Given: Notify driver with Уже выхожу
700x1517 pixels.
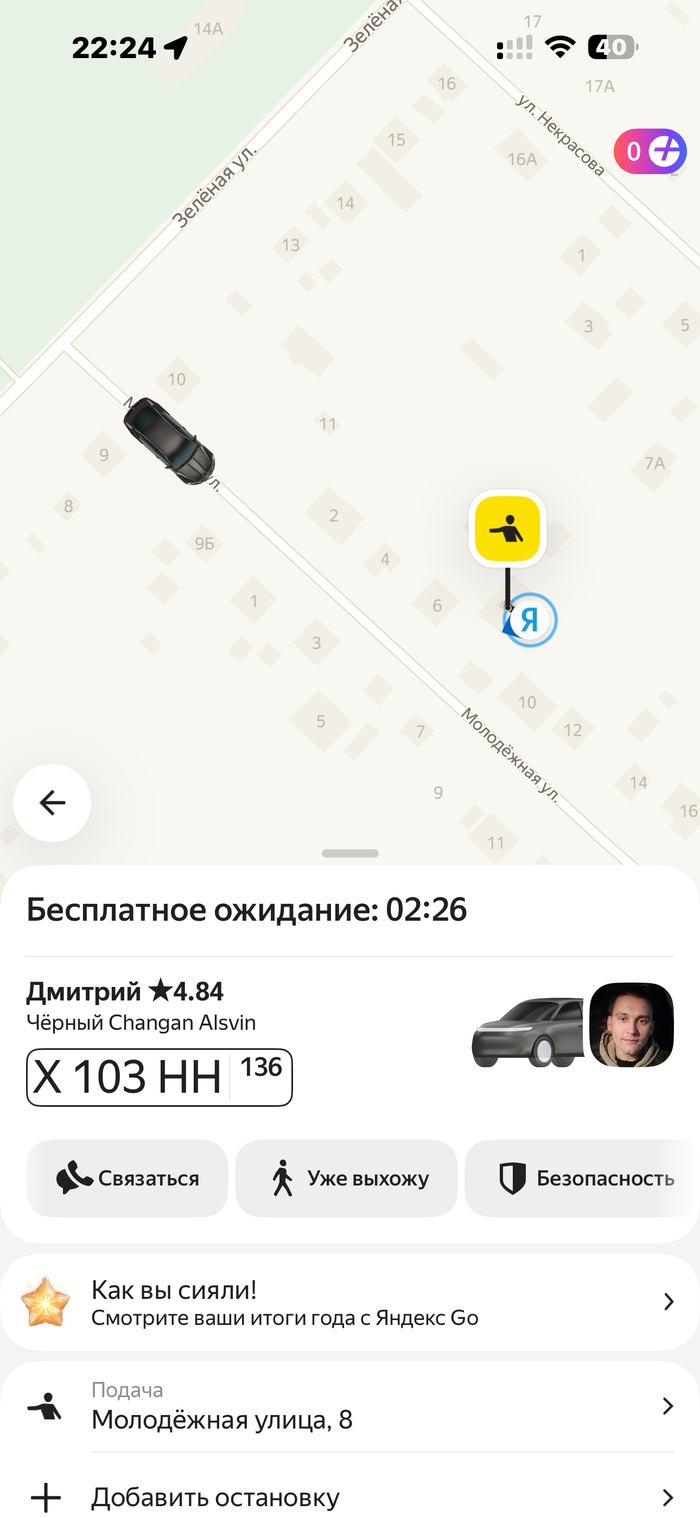Looking at the screenshot, I should (347, 1178).
